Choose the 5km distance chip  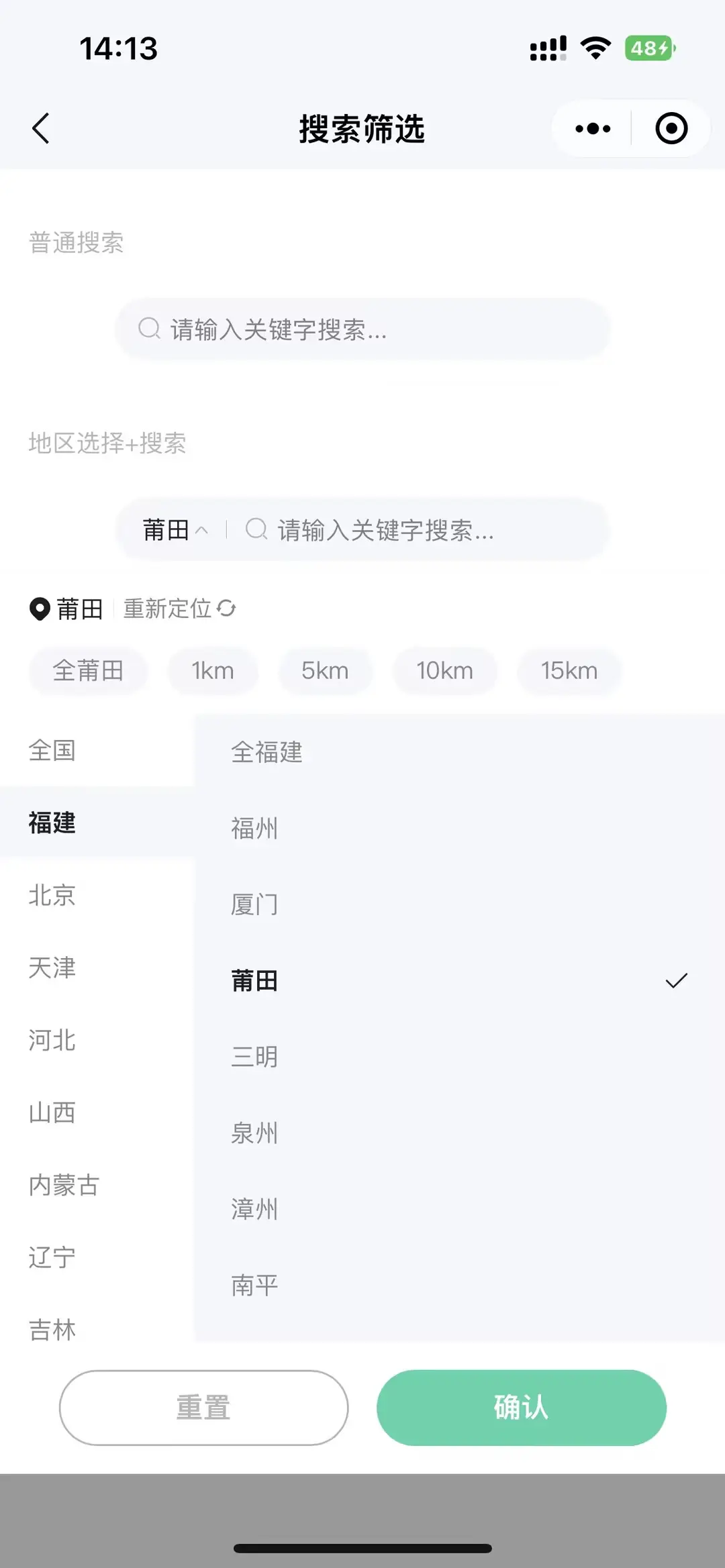[325, 670]
